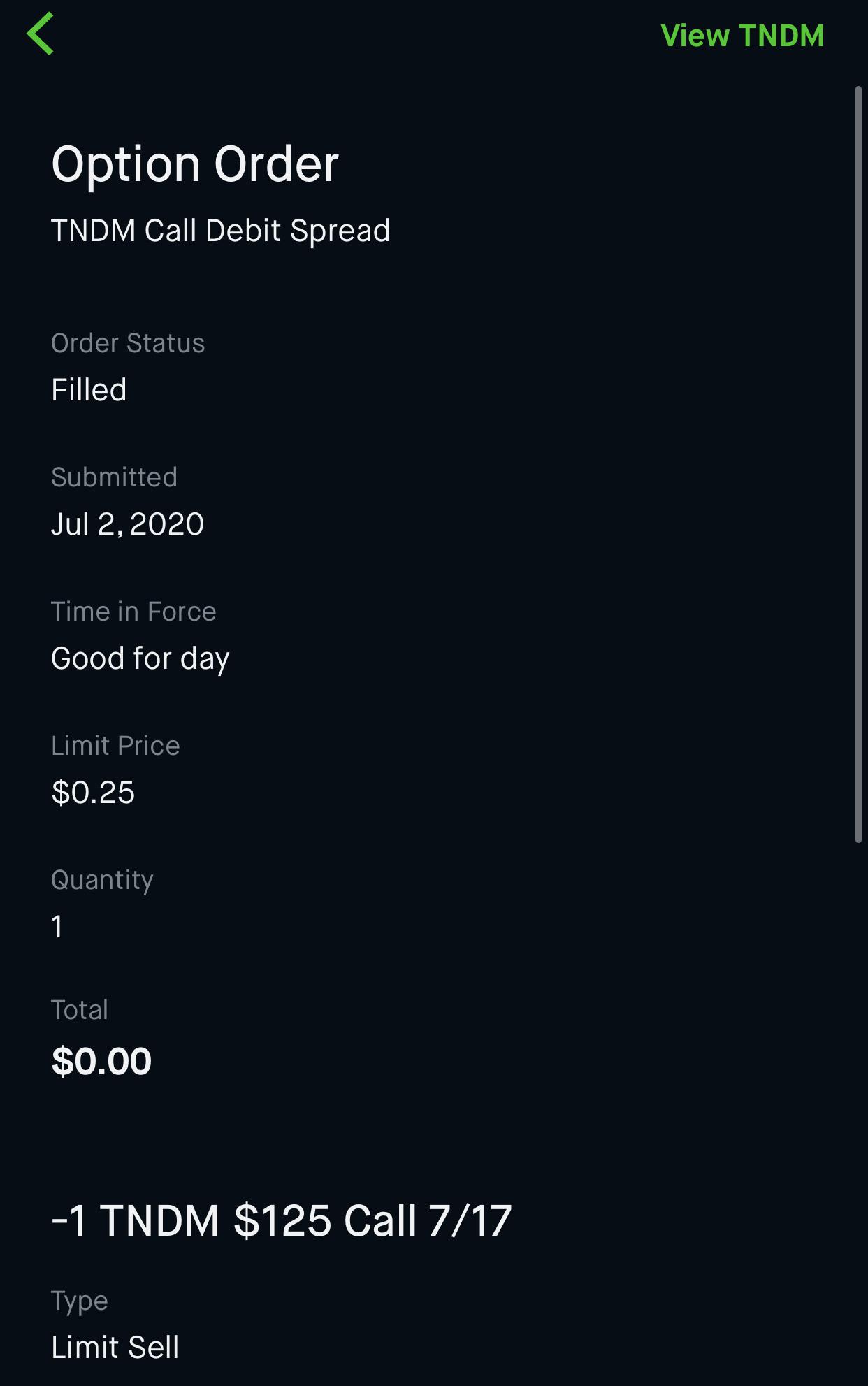Click the Type heading
Image resolution: width=868 pixels, height=1386 pixels.
(x=78, y=1300)
